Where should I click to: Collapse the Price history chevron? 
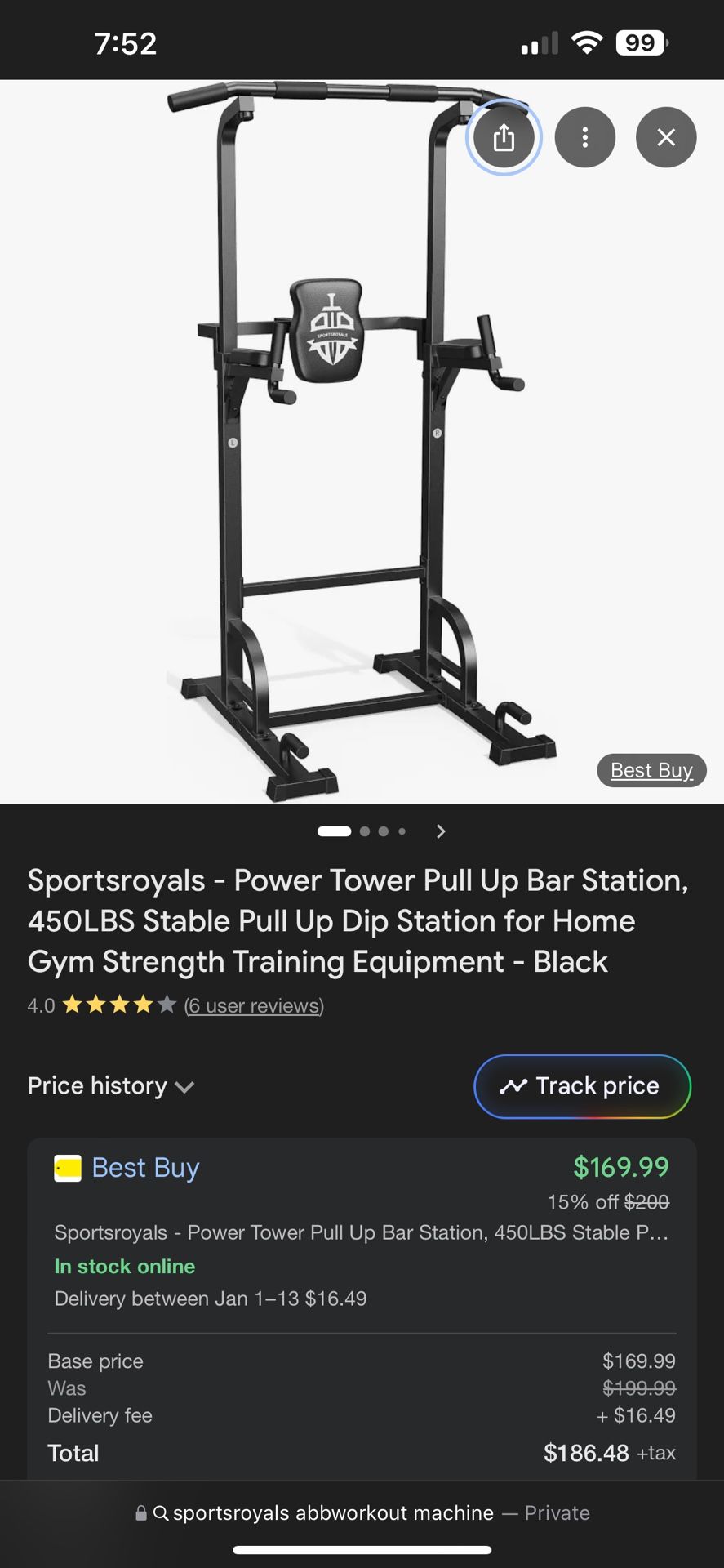tap(185, 1086)
